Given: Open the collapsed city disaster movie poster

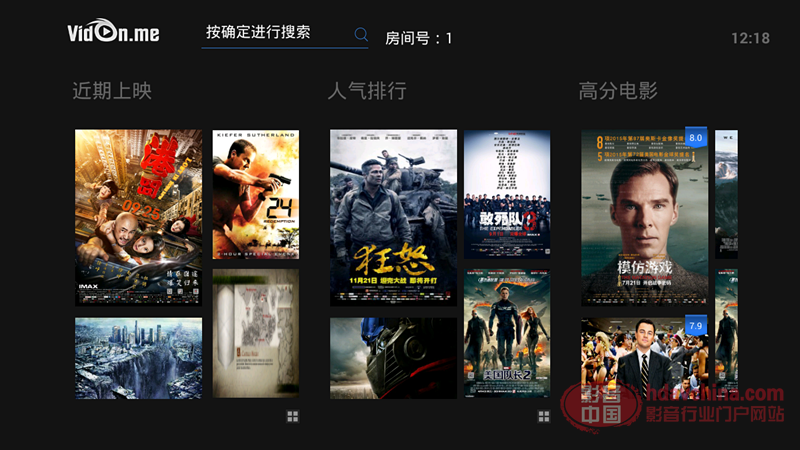Looking at the screenshot, I should pyautogui.click(x=138, y=358).
